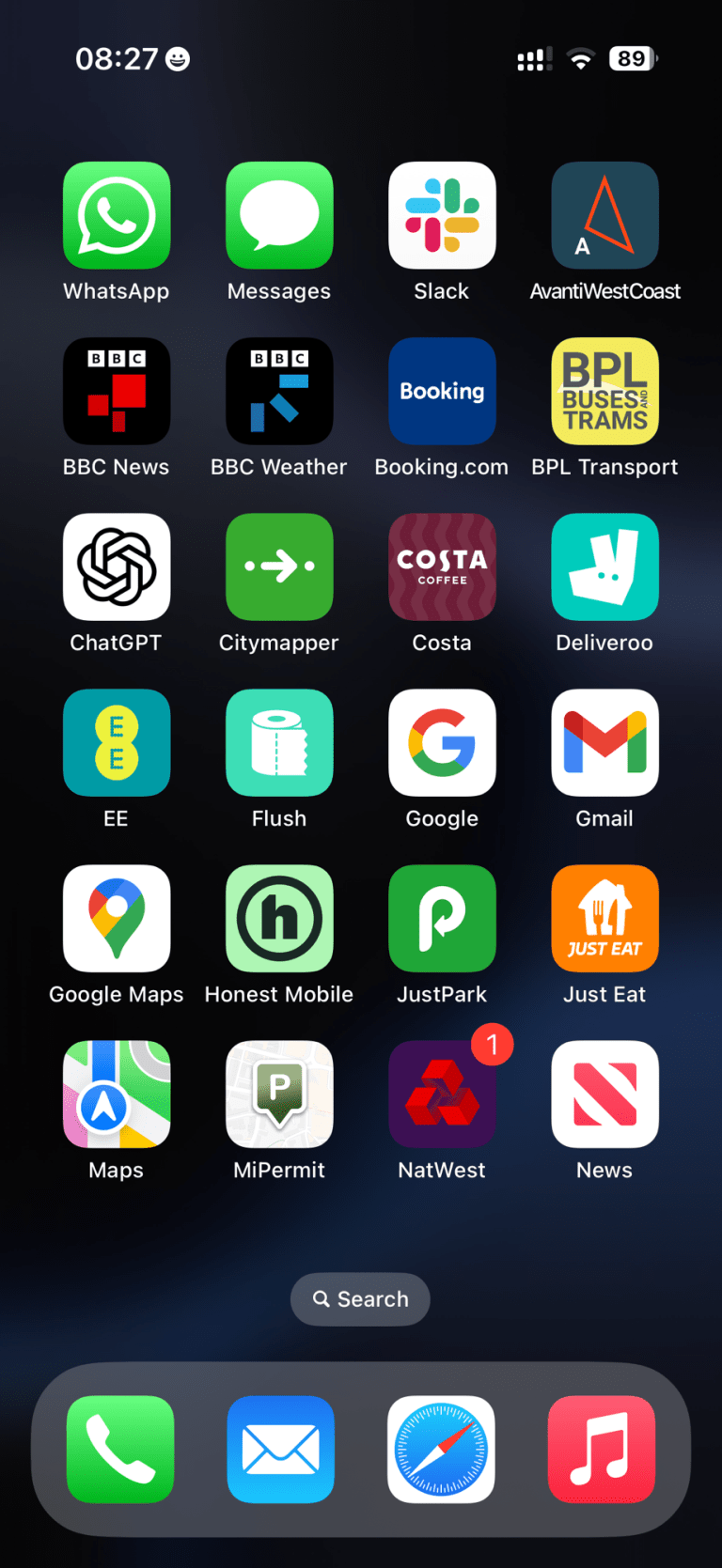The height and width of the screenshot is (1568, 722).
Task: Open Booking.com
Action: (442, 391)
